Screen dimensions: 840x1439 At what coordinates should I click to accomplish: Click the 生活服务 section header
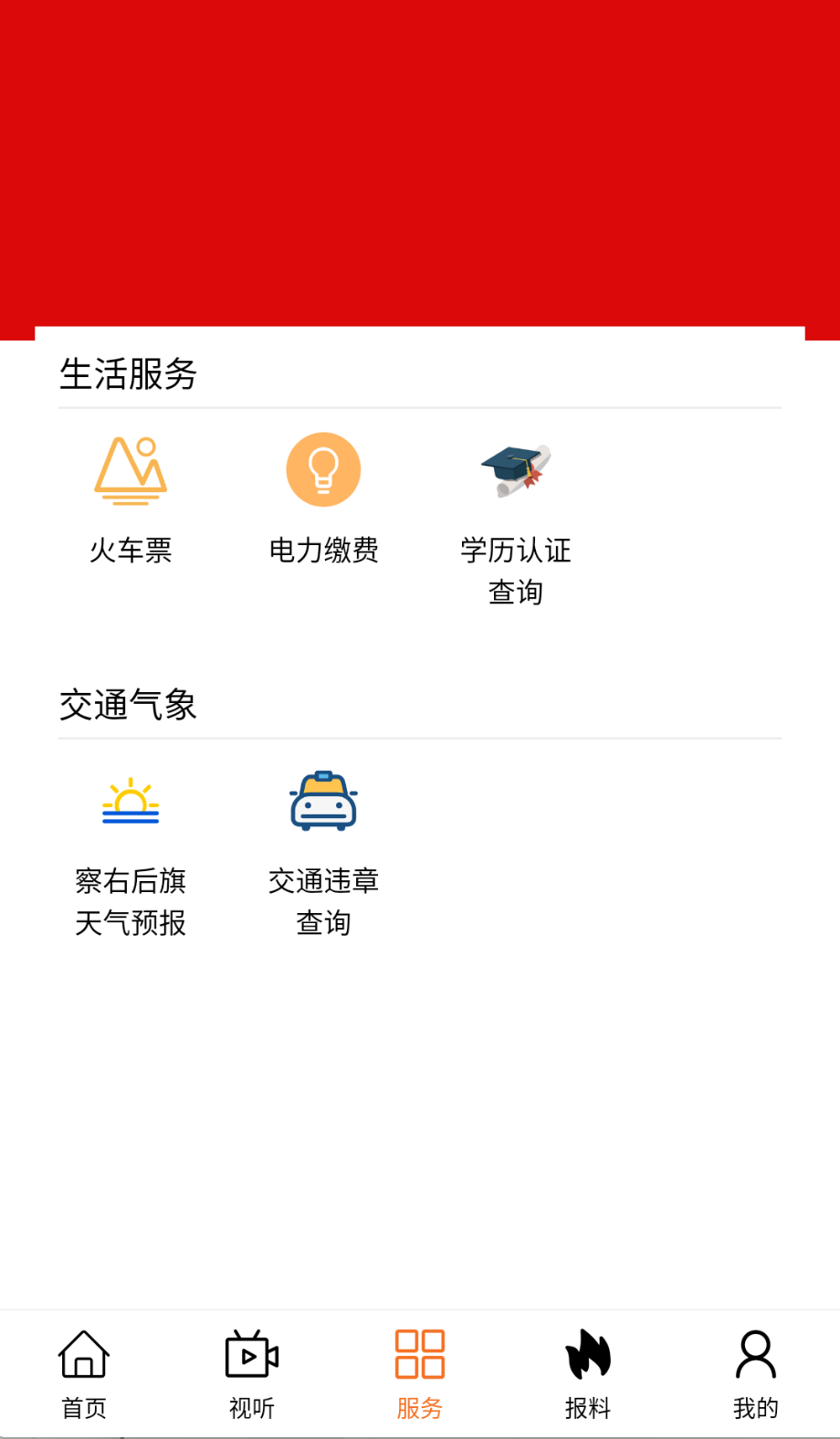(x=129, y=373)
